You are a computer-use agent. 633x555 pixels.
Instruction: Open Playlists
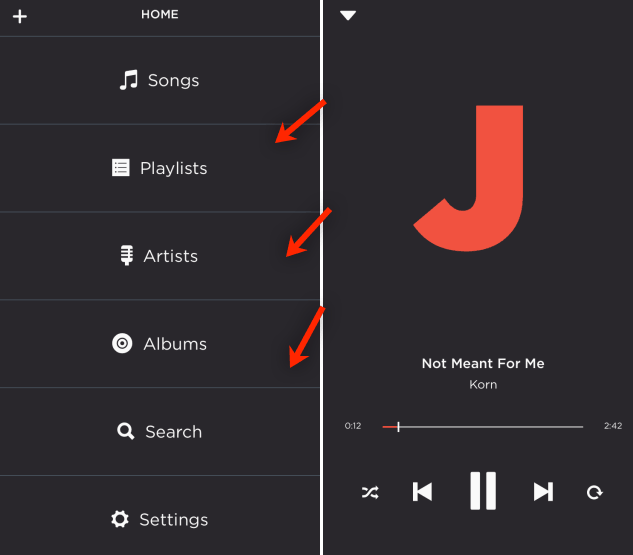pos(160,168)
